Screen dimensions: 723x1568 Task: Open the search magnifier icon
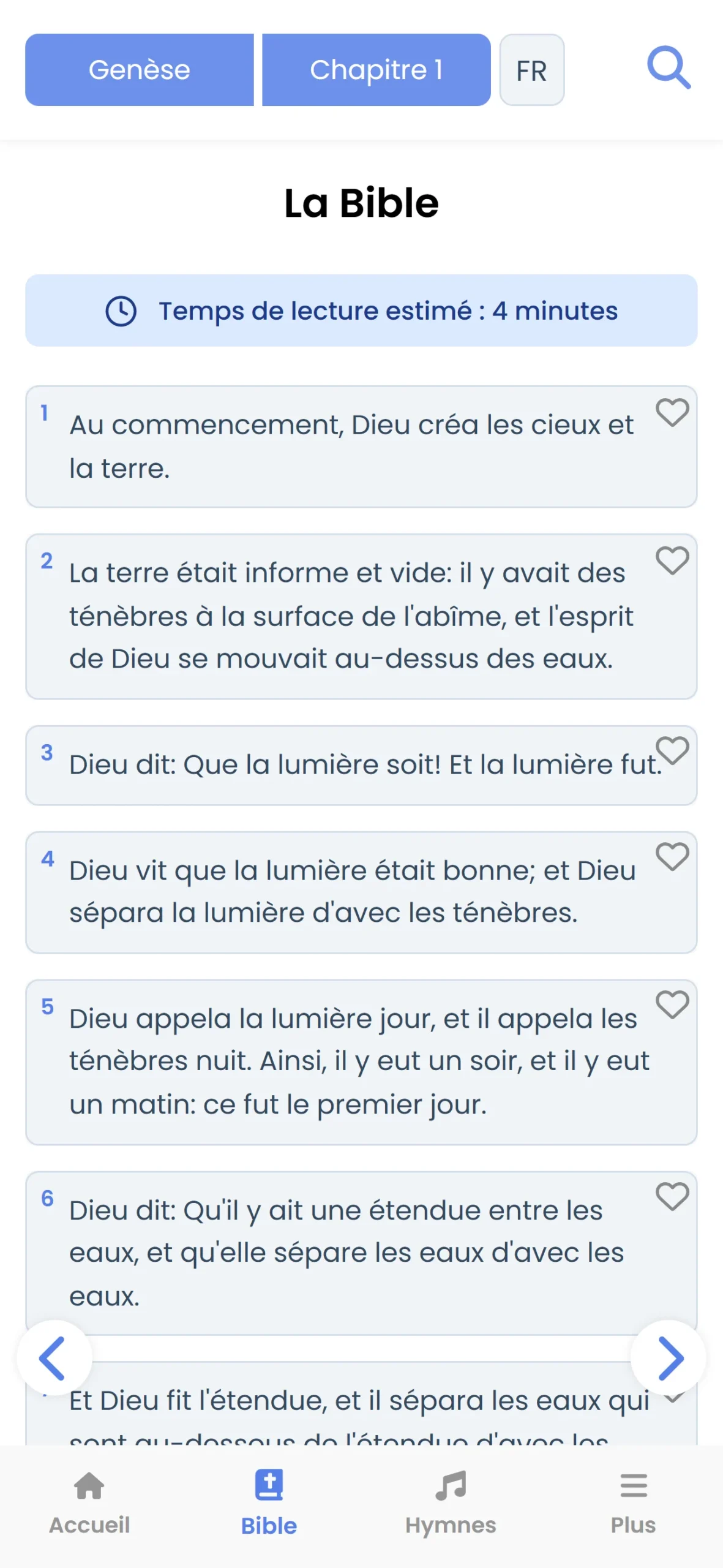click(669, 68)
